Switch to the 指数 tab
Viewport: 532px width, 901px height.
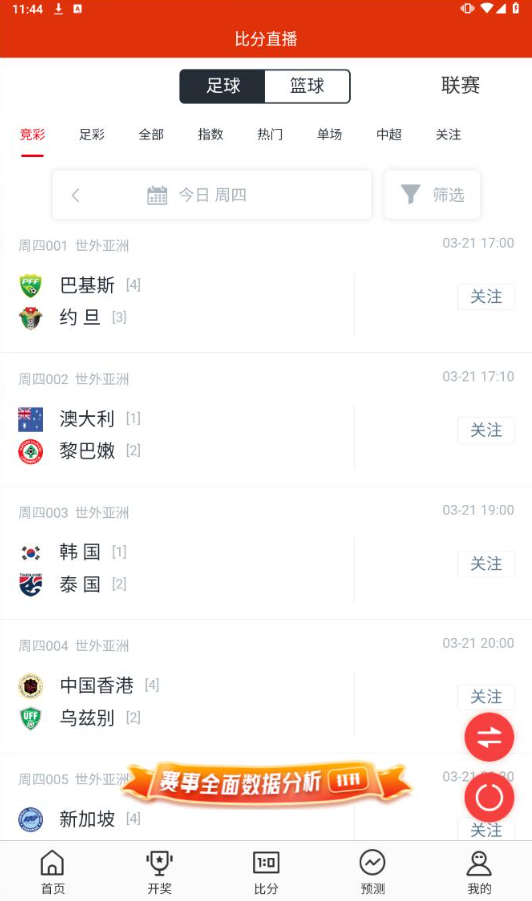coord(210,134)
